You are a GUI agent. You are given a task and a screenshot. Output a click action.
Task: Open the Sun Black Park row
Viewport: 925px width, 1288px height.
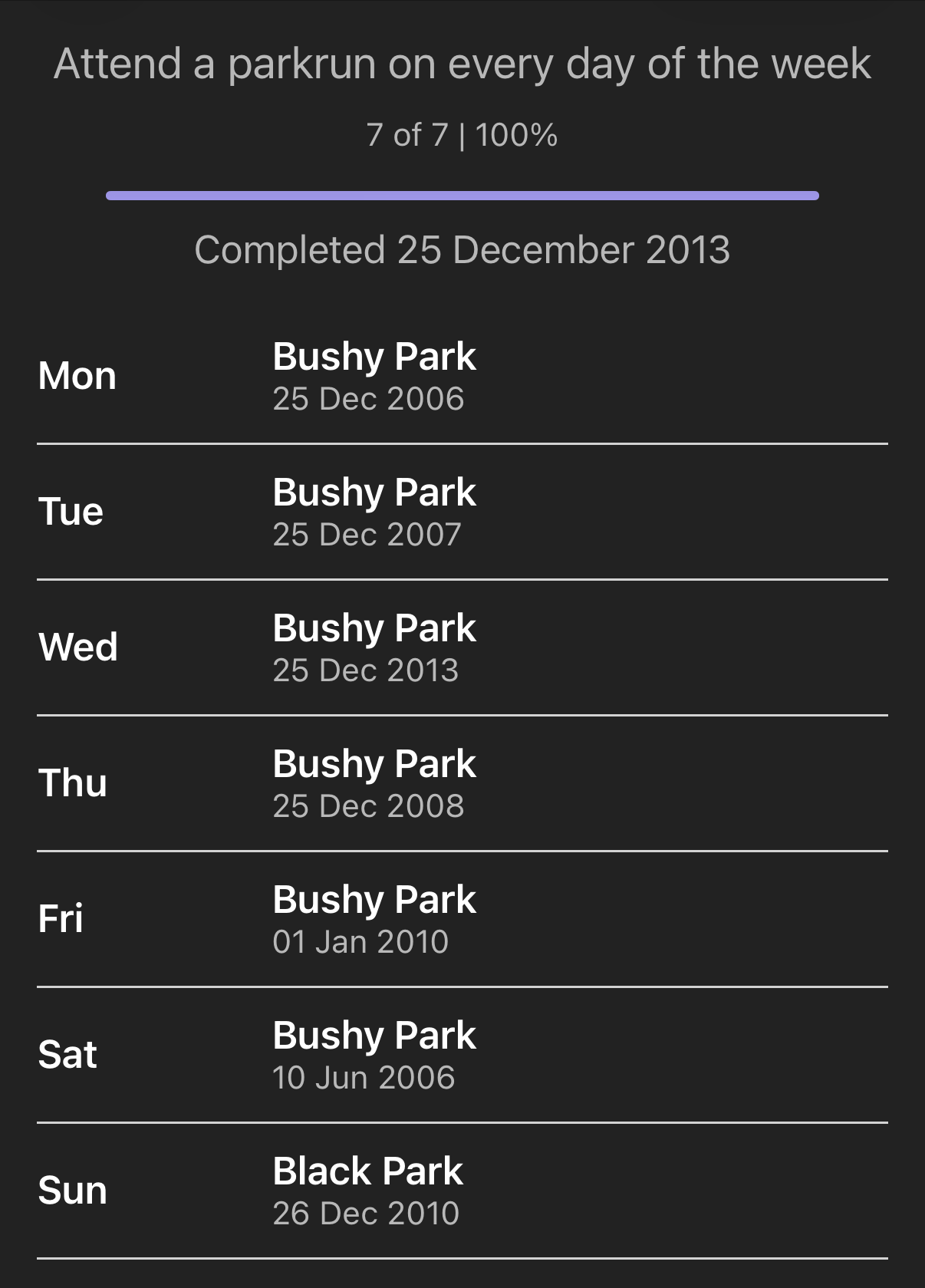(462, 1191)
